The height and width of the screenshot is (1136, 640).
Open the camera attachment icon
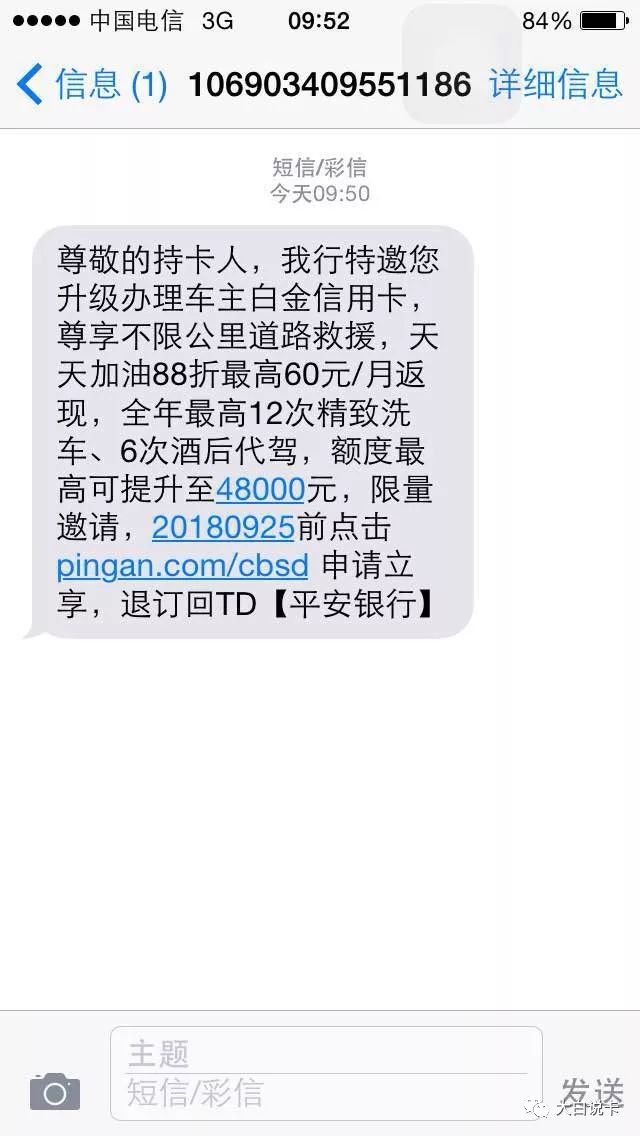[55, 1091]
